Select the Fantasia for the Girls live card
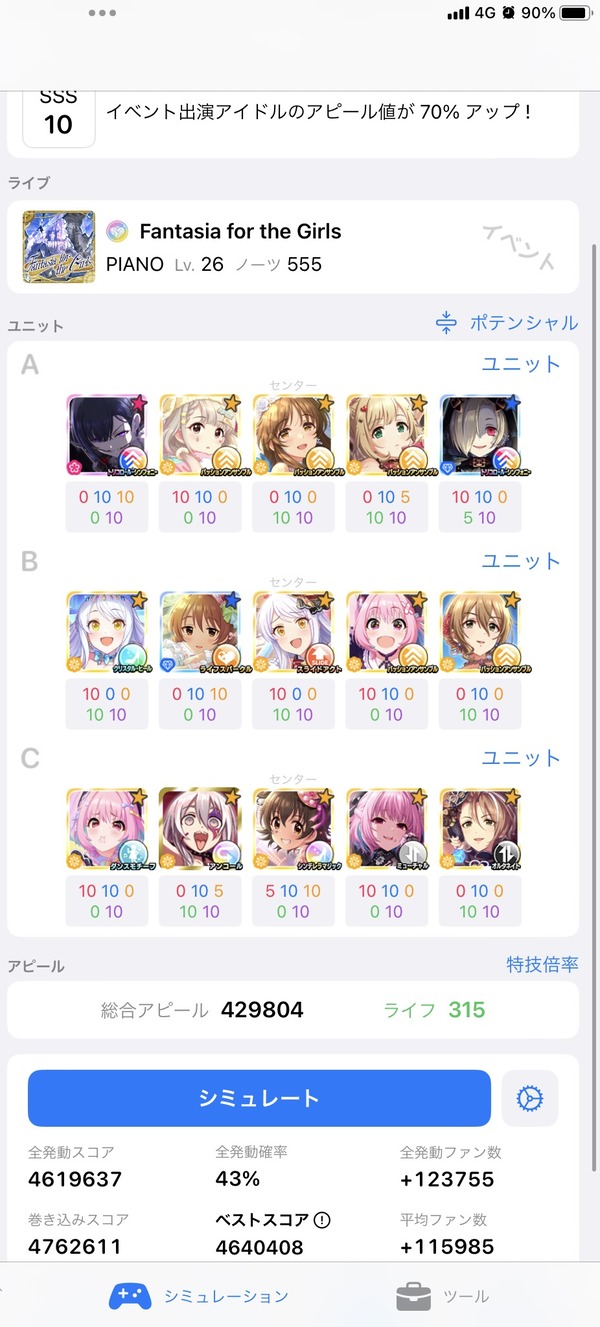Viewport: 600px width, 1327px height. point(293,247)
